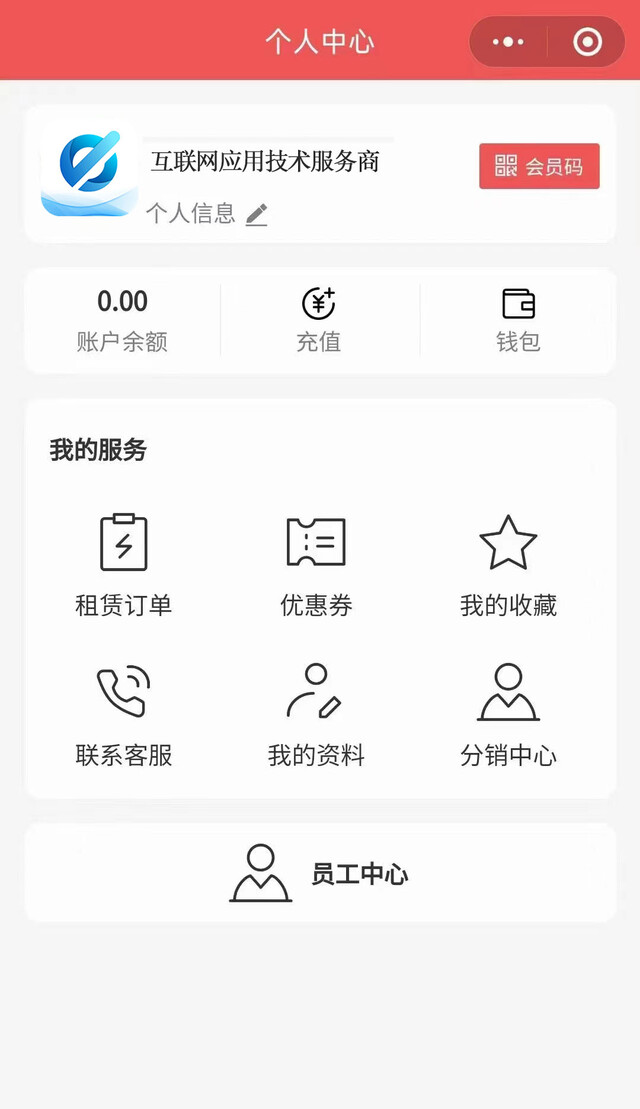Close the mini program via circle icon
This screenshot has height=1109, width=640.
point(587,42)
